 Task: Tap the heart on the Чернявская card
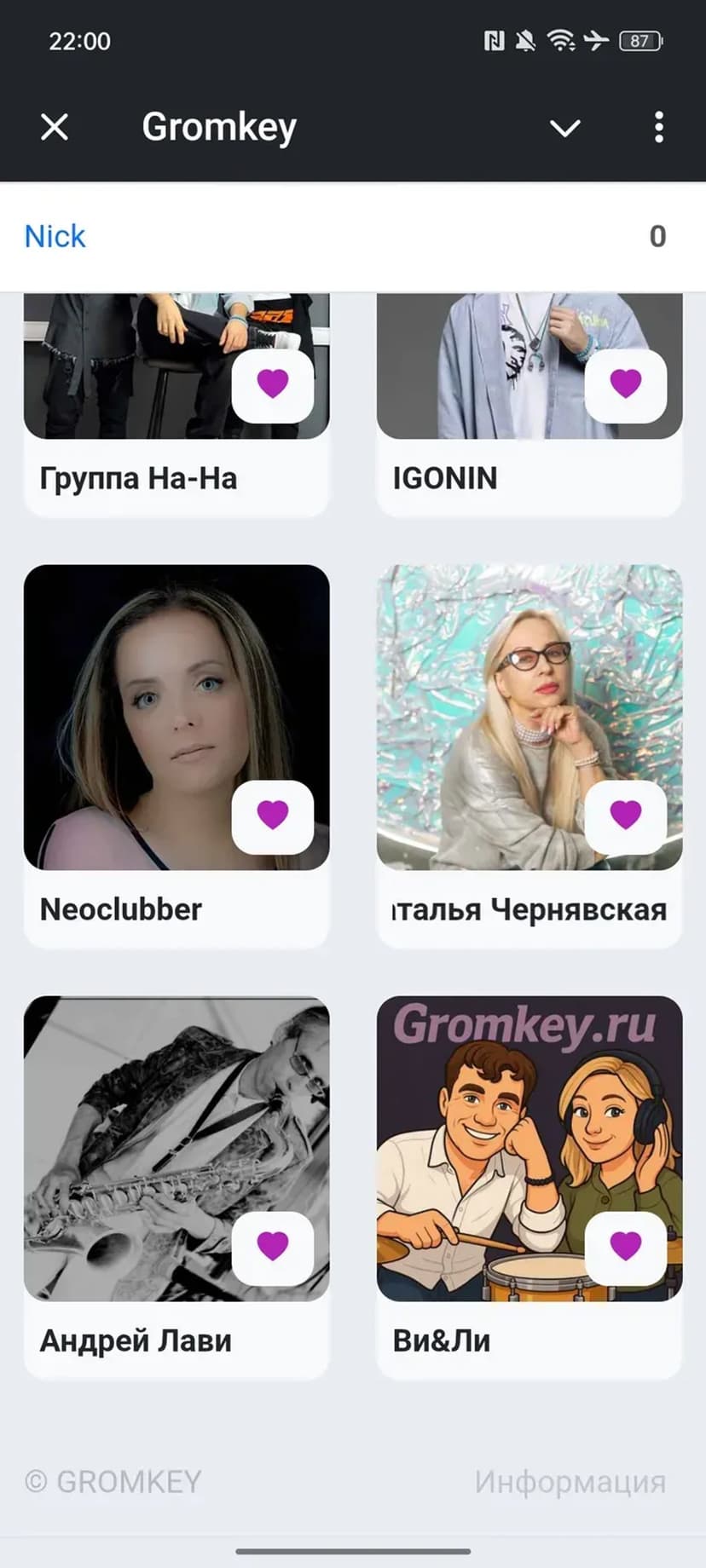[626, 815]
